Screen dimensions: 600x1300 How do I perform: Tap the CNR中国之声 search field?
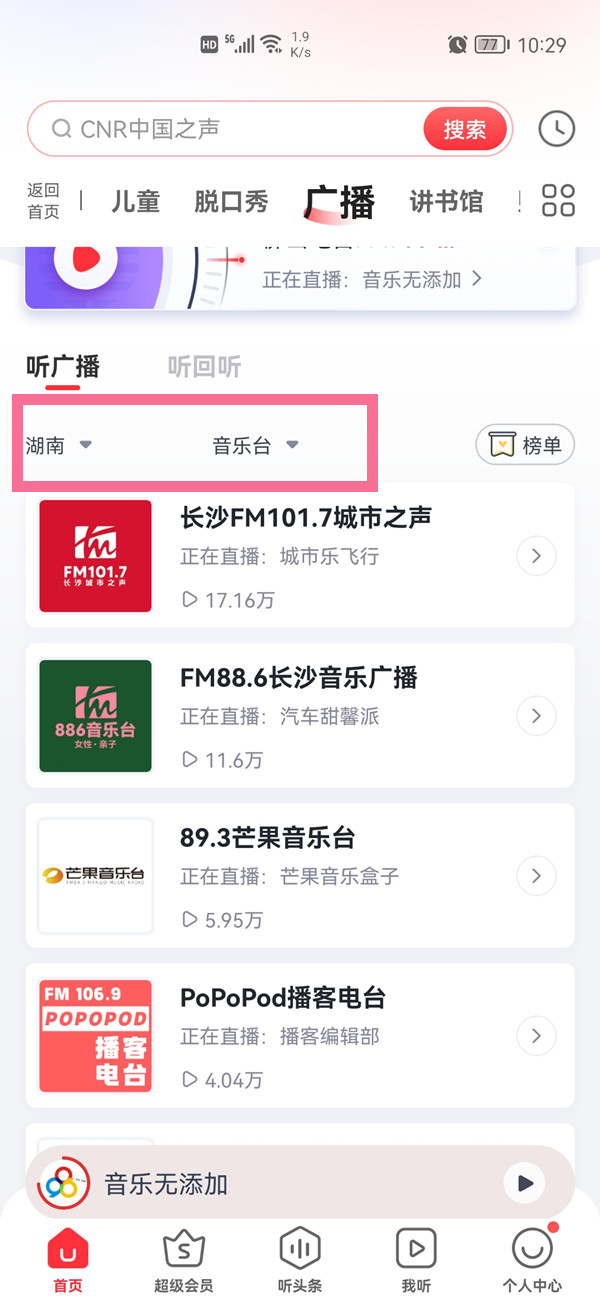[230, 129]
